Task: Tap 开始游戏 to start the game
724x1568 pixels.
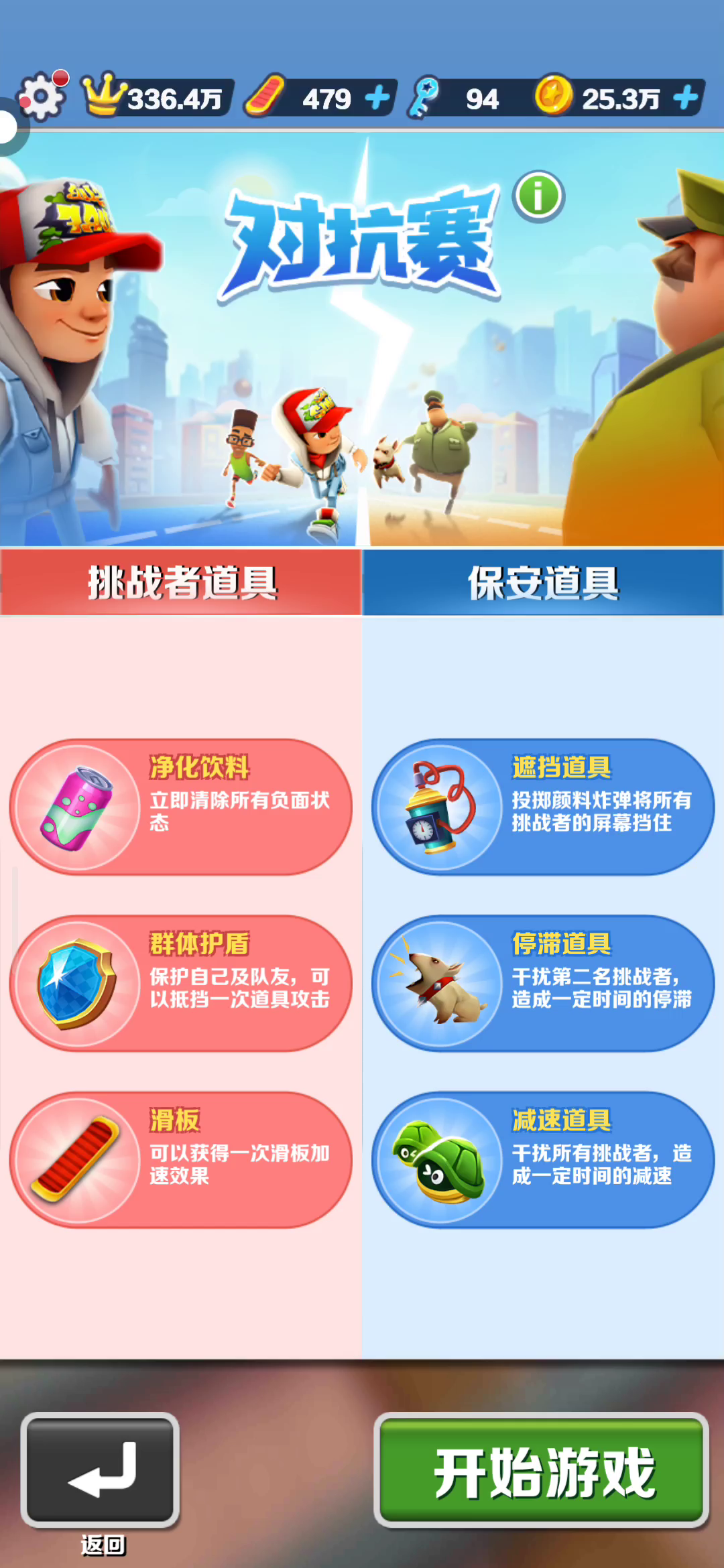Action: pyautogui.click(x=542, y=1470)
